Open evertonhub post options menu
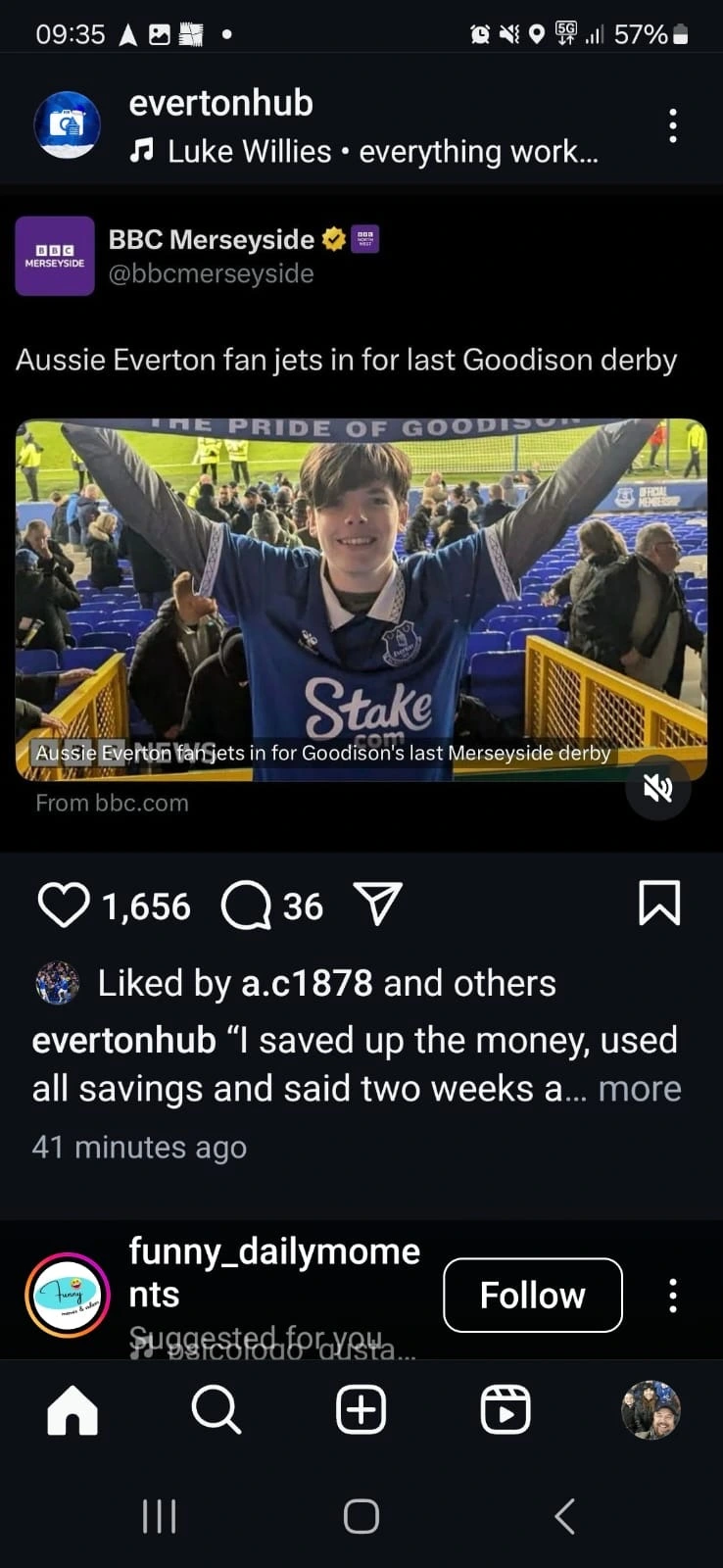Viewport: 723px width, 1568px height. click(x=672, y=126)
